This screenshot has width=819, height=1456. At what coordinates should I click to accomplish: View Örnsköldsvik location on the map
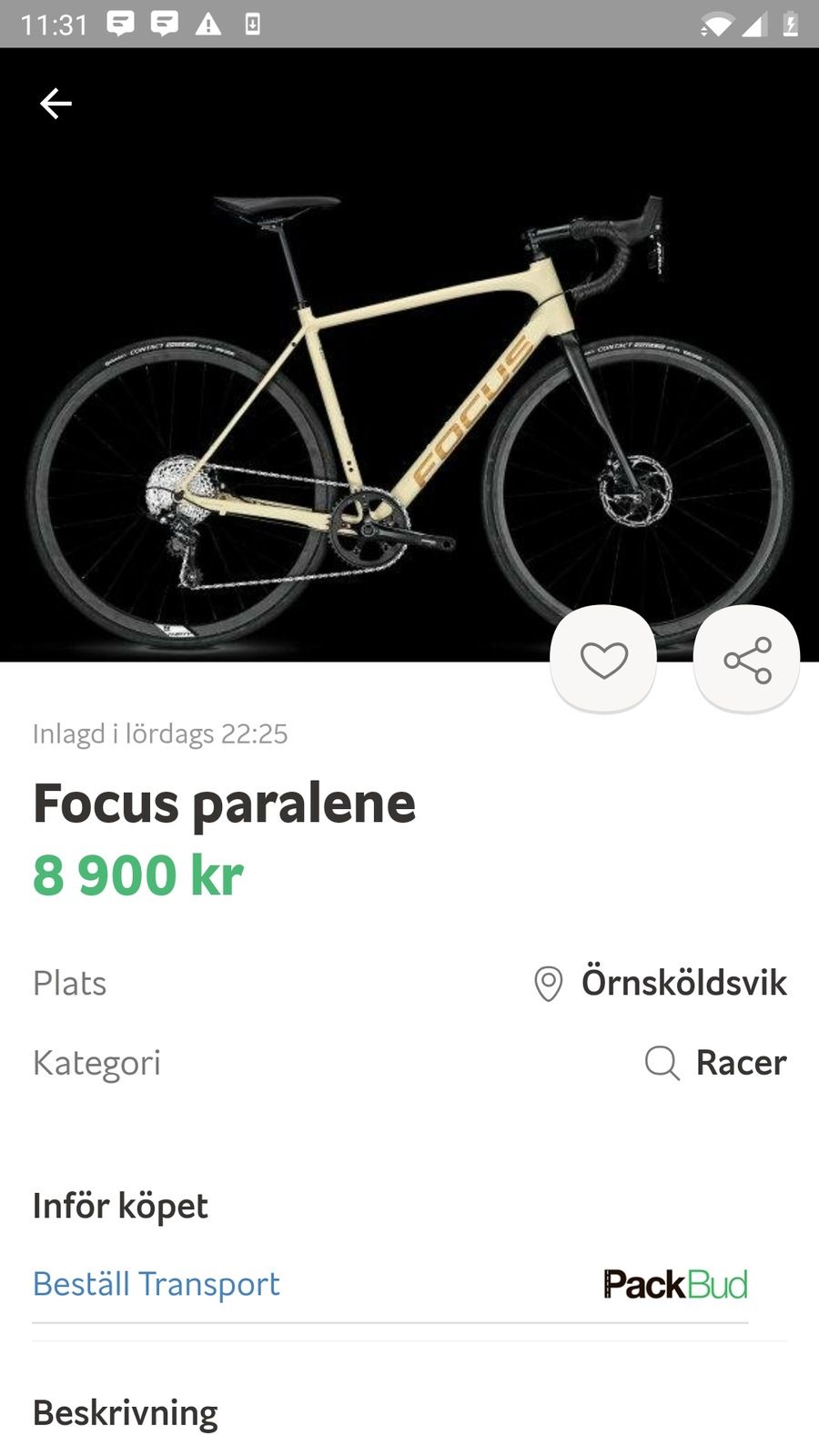(x=661, y=983)
